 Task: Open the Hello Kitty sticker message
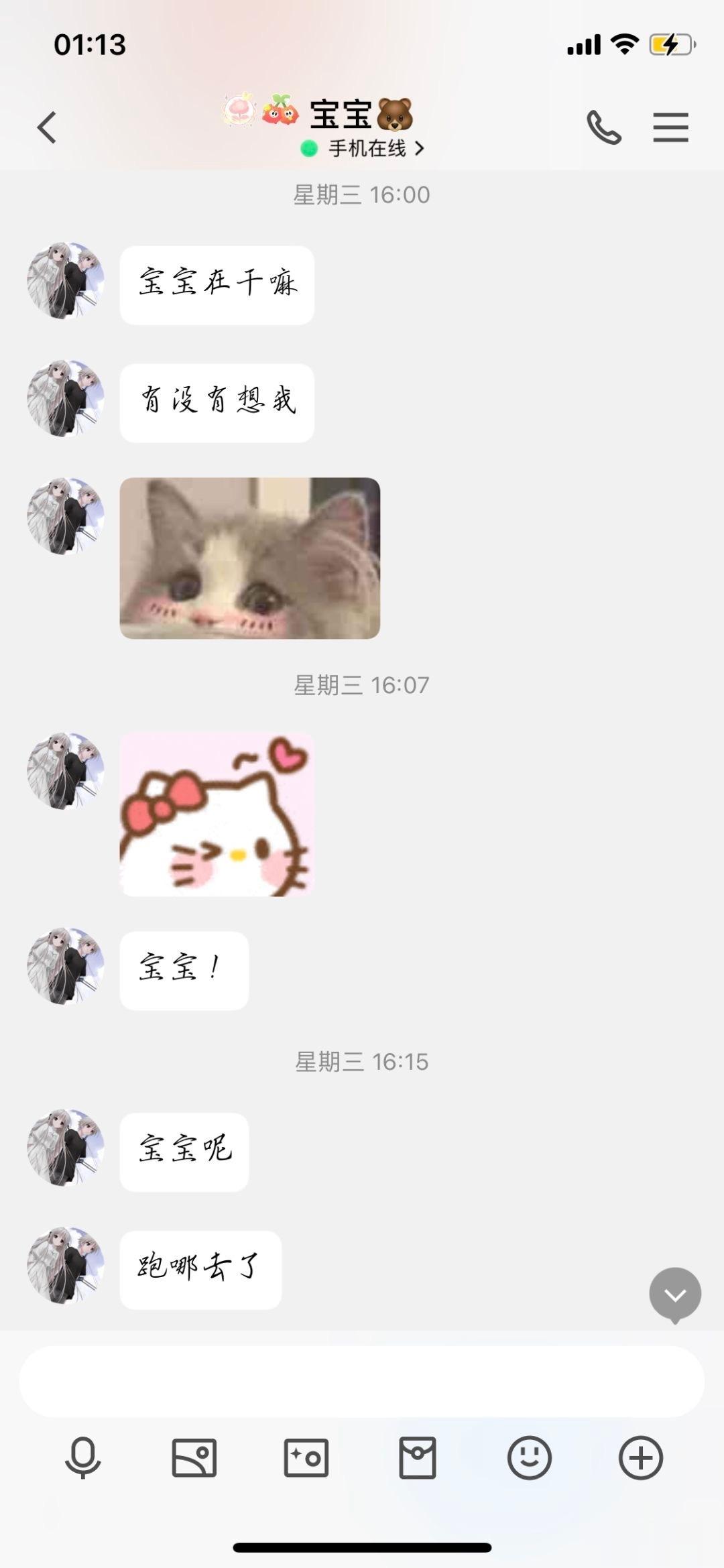(217, 815)
